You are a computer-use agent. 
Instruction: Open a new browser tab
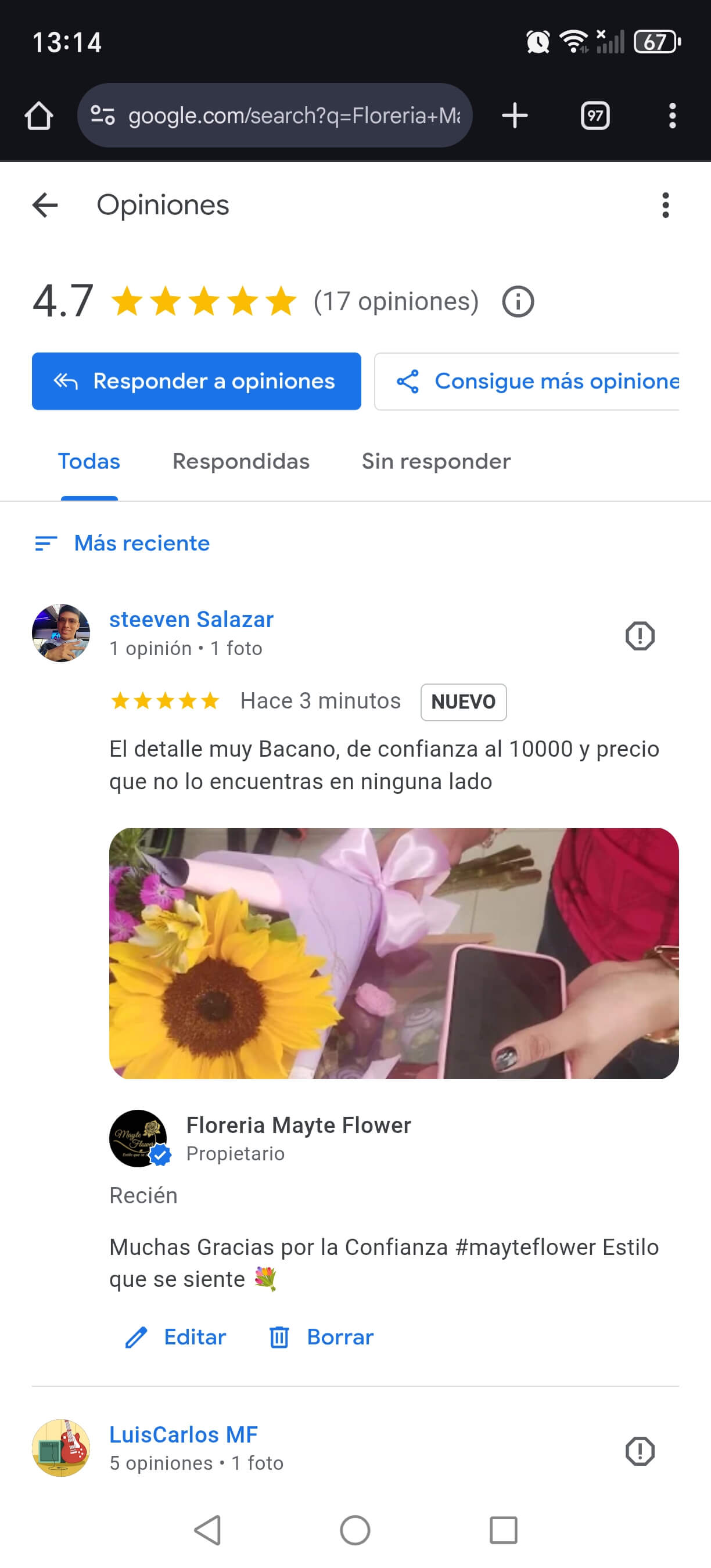515,116
